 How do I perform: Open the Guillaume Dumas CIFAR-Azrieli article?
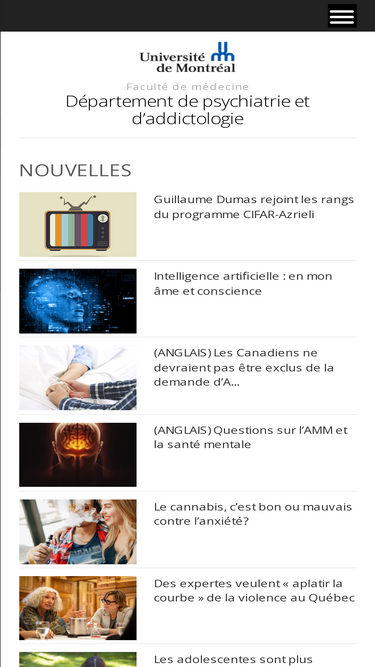point(254,207)
